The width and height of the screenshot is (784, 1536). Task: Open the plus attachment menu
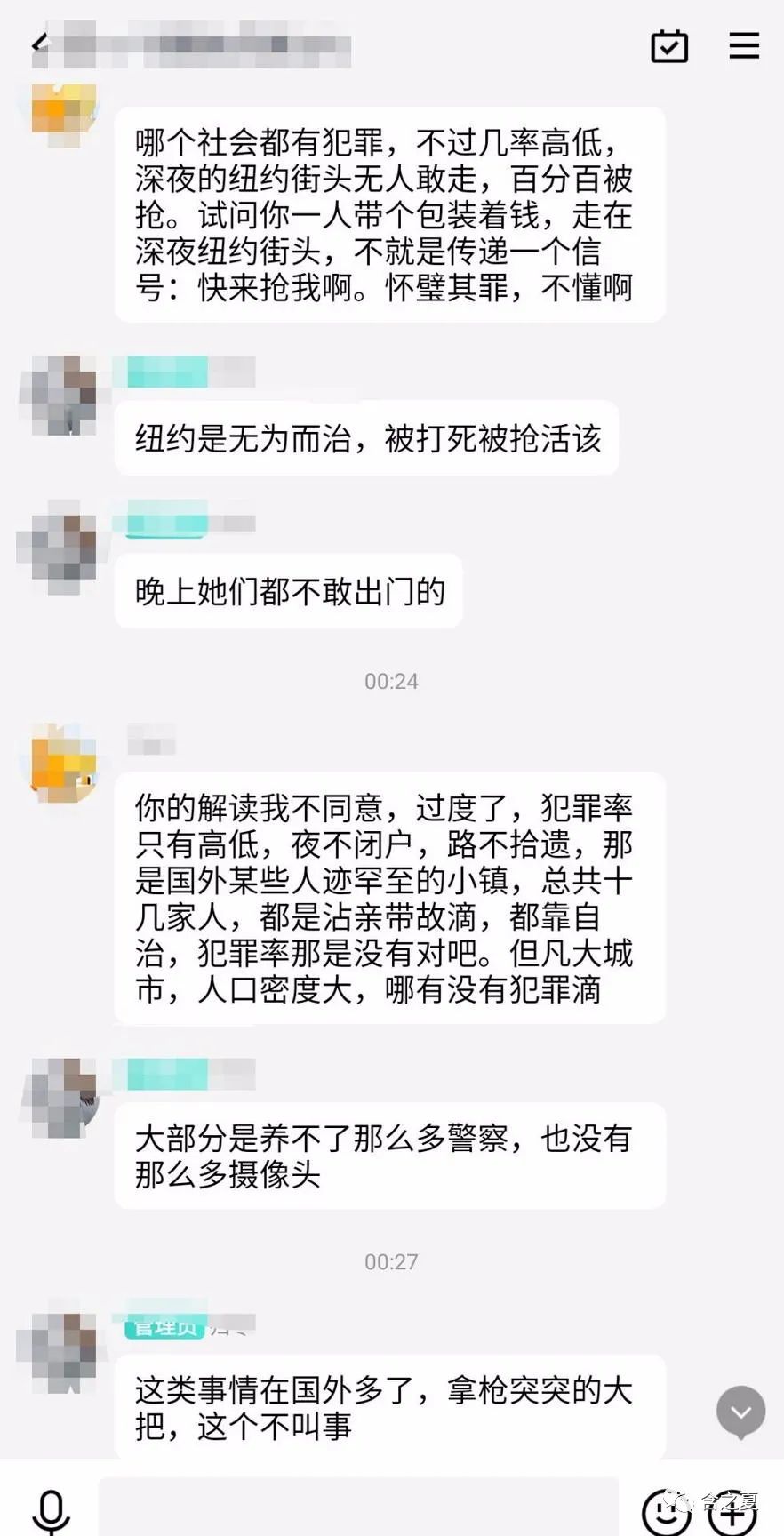point(732,1511)
